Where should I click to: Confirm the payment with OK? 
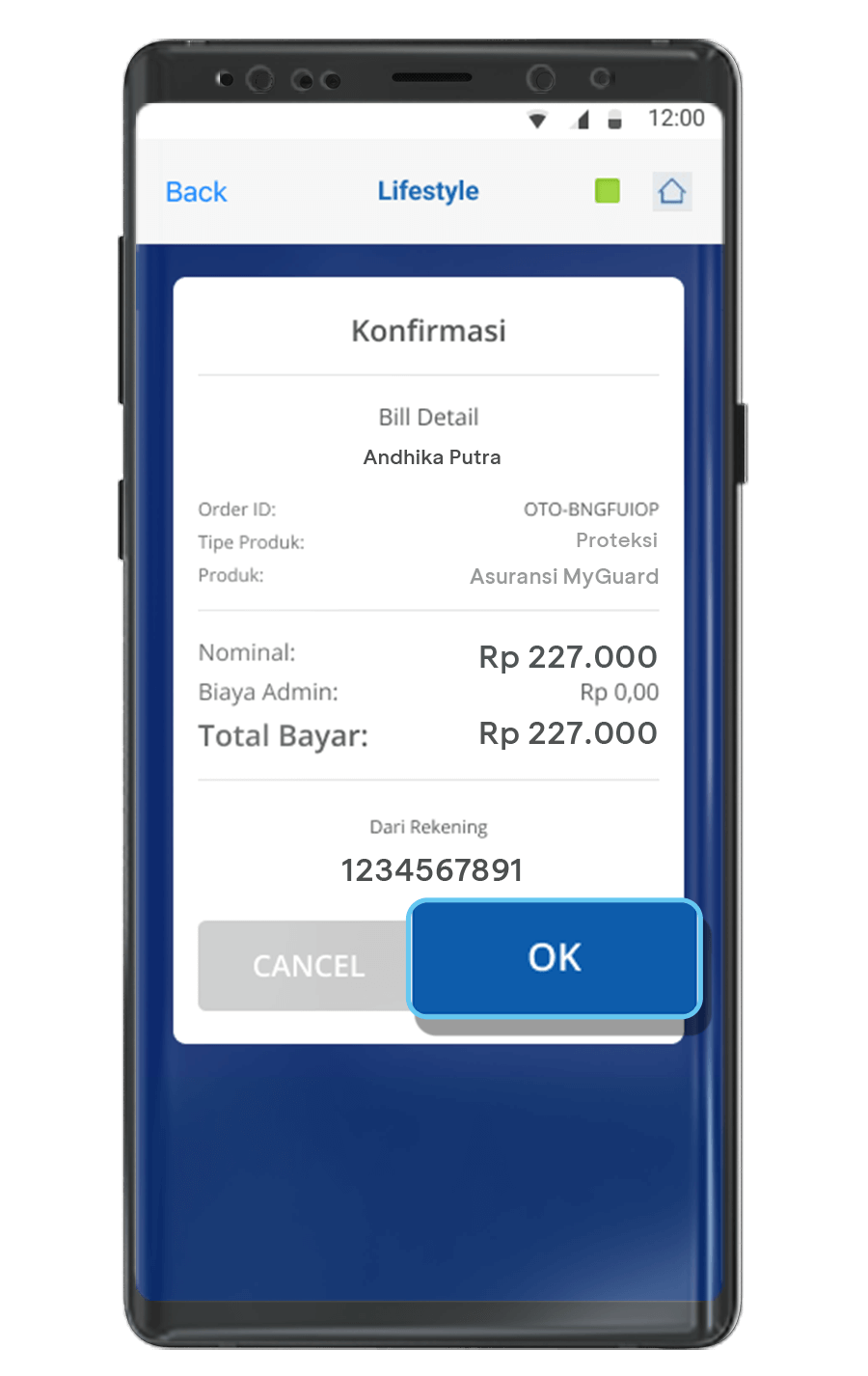(555, 957)
